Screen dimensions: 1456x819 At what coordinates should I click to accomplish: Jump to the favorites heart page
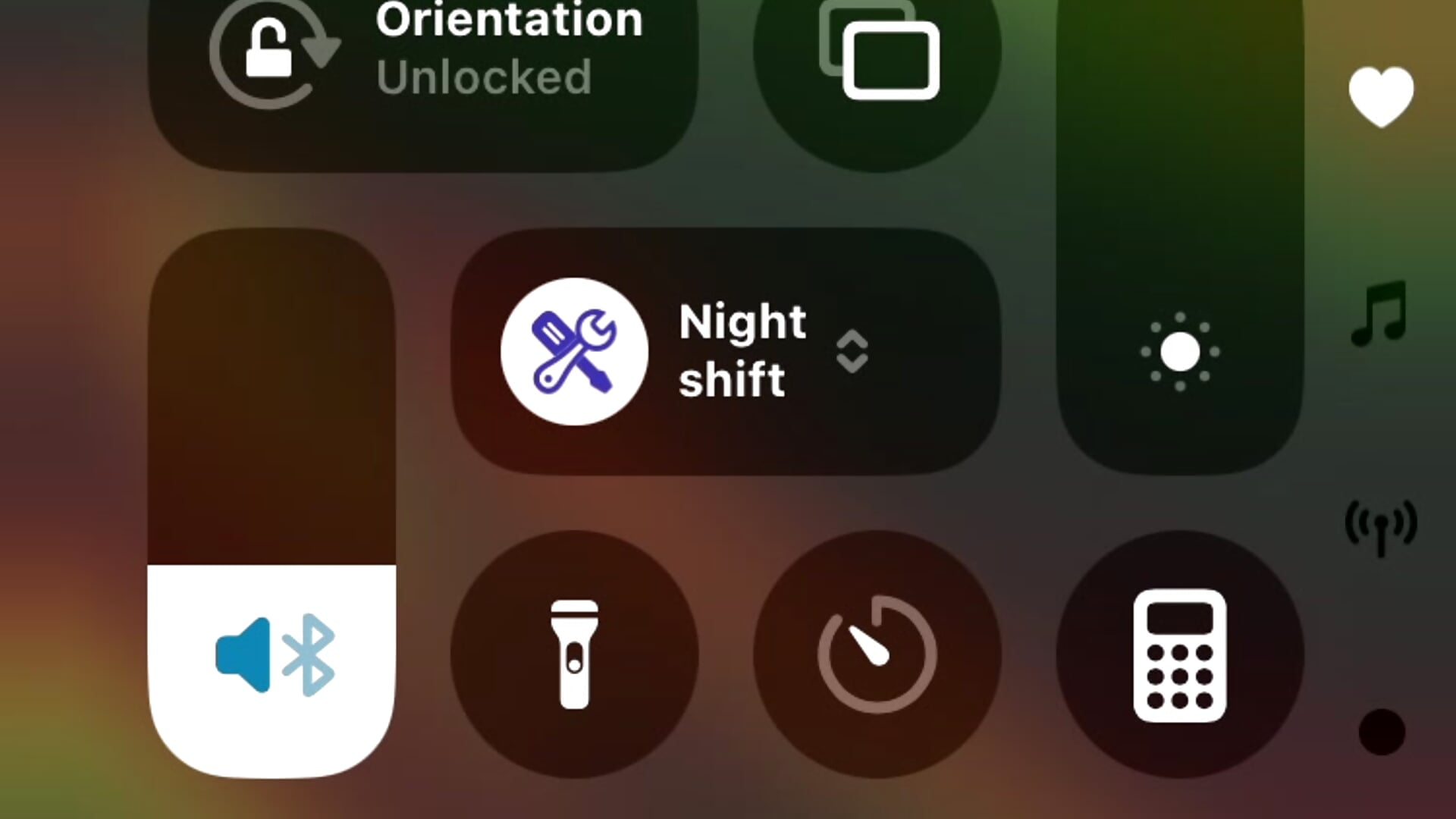(1381, 96)
